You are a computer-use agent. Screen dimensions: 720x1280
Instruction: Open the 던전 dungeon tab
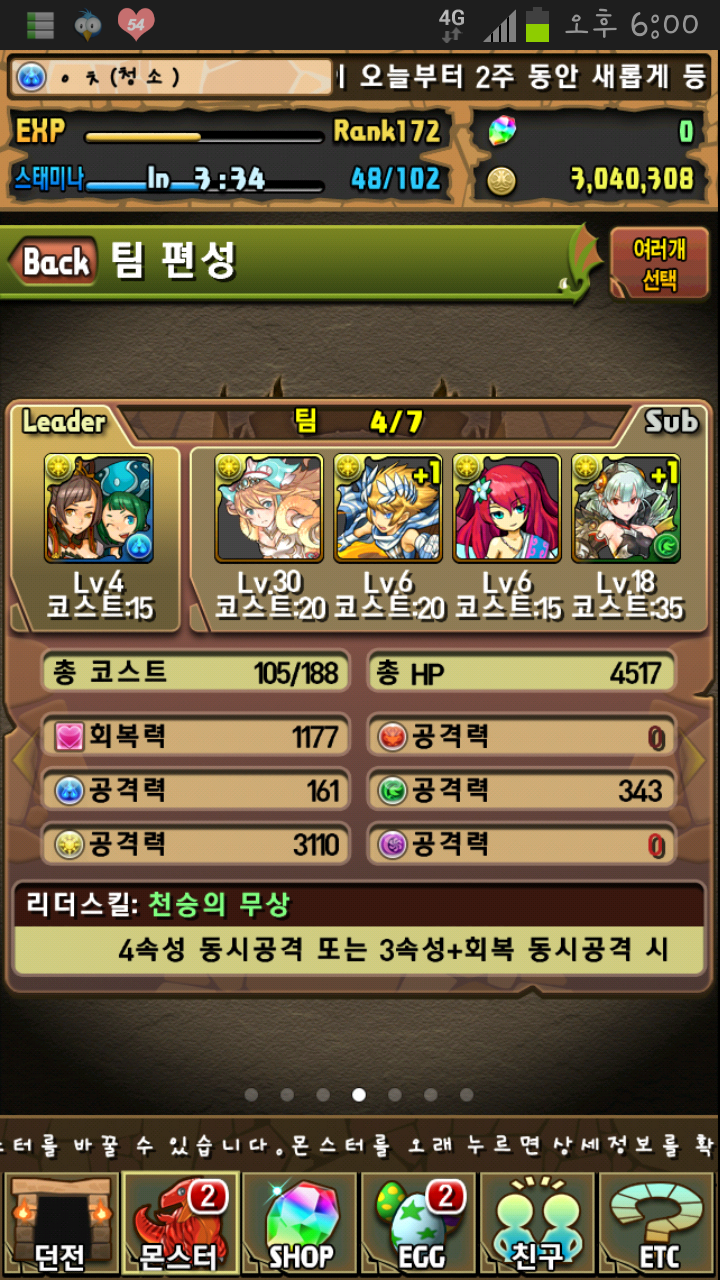(60, 1224)
